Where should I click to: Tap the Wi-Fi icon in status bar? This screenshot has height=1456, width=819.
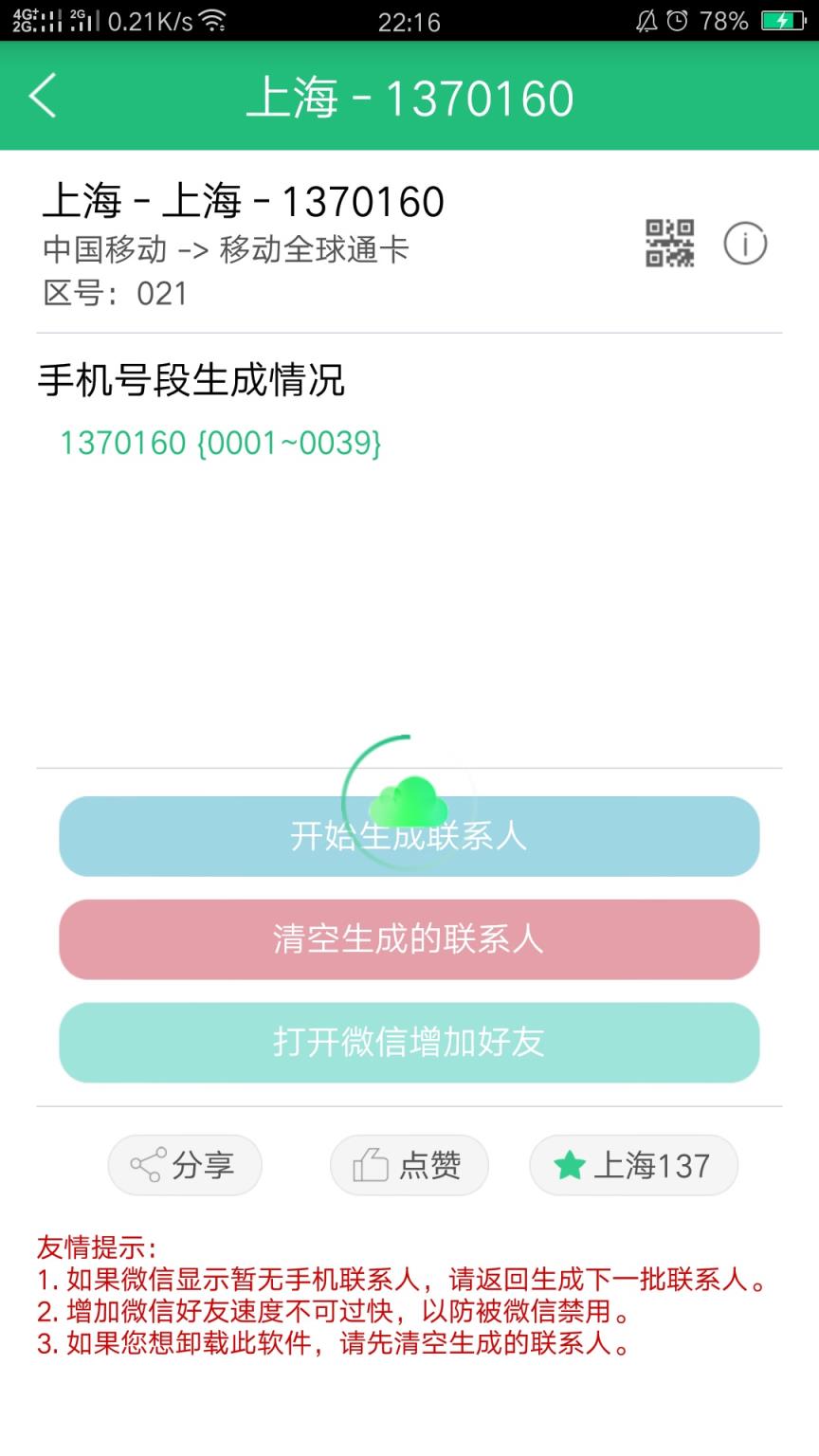coord(213,19)
